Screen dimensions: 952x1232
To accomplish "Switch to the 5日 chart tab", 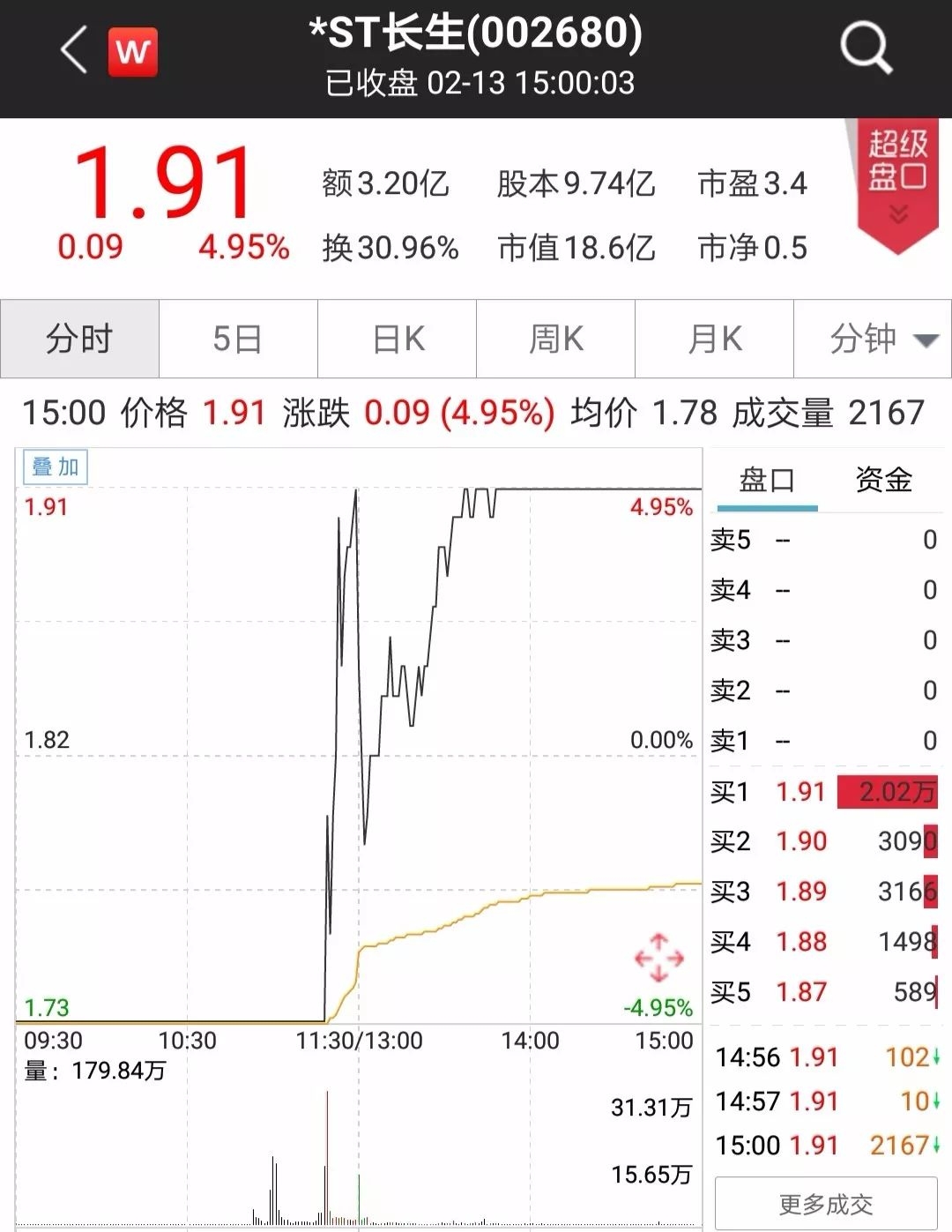I will (238, 339).
